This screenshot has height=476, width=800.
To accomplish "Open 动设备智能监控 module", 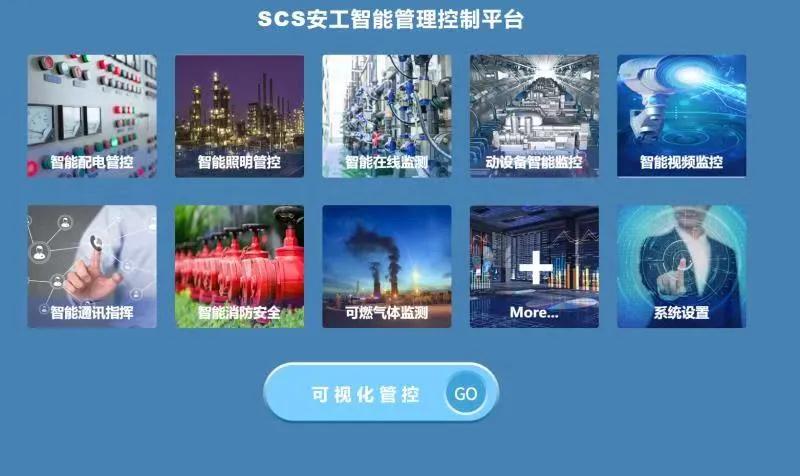I will click(534, 116).
